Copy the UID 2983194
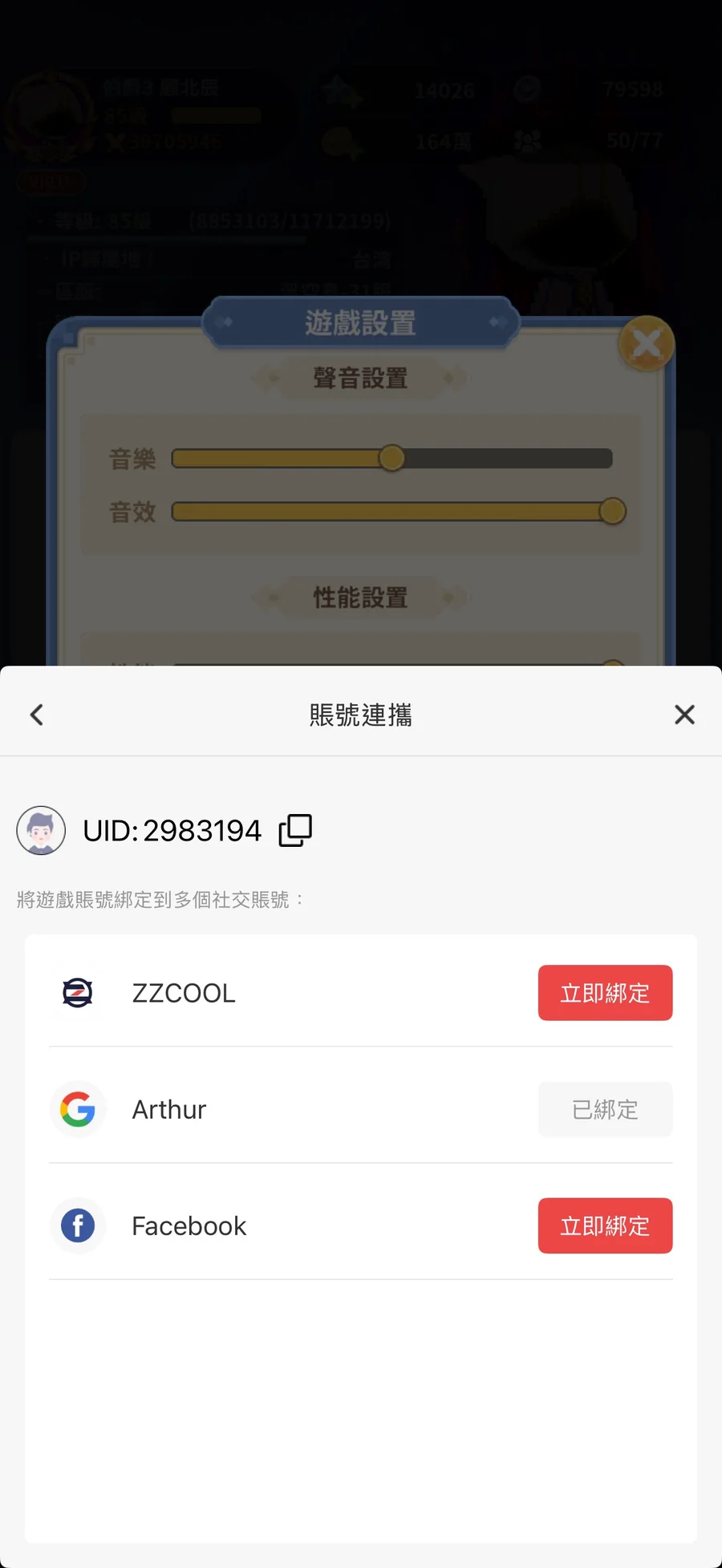Screen dimensions: 722x1568 click(x=295, y=830)
